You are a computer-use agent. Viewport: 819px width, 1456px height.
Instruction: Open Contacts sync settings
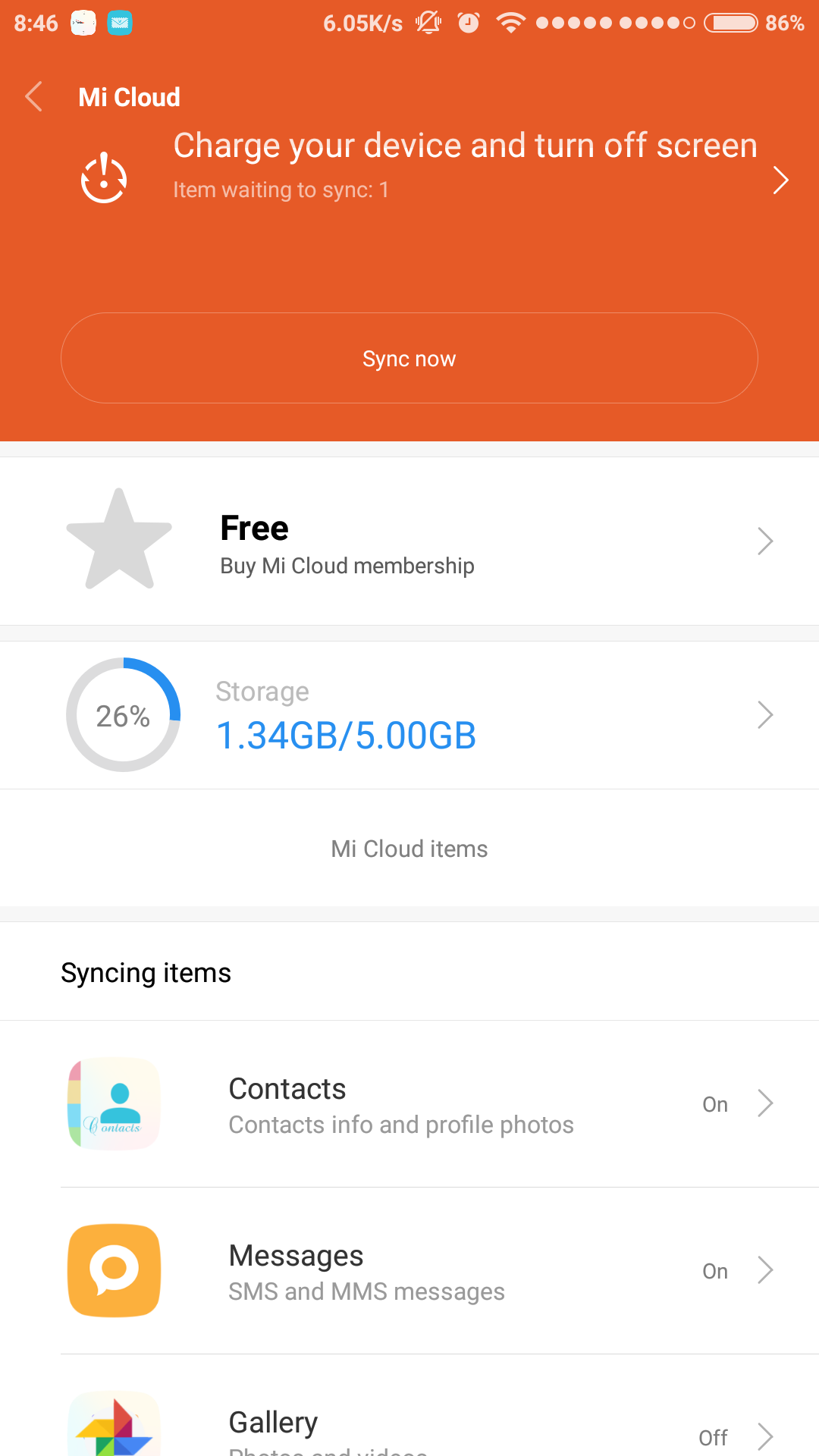[x=409, y=1104]
